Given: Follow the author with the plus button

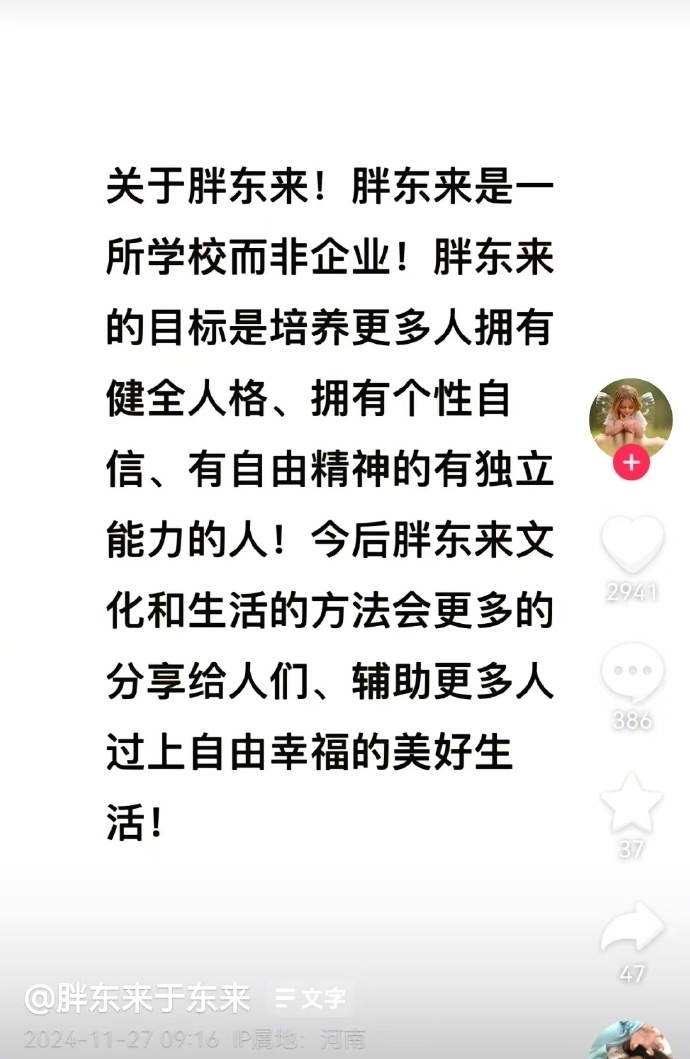Looking at the screenshot, I should click(631, 464).
